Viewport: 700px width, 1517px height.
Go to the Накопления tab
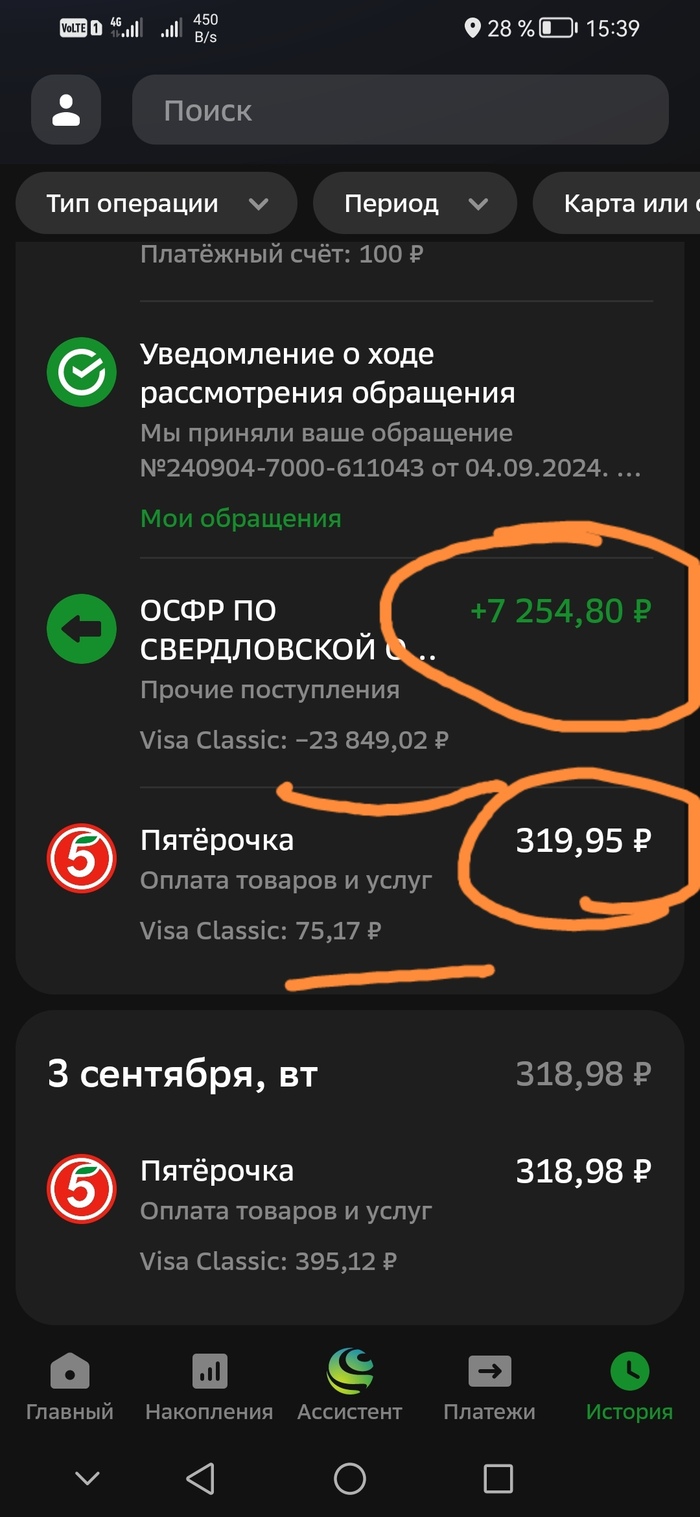209,1386
